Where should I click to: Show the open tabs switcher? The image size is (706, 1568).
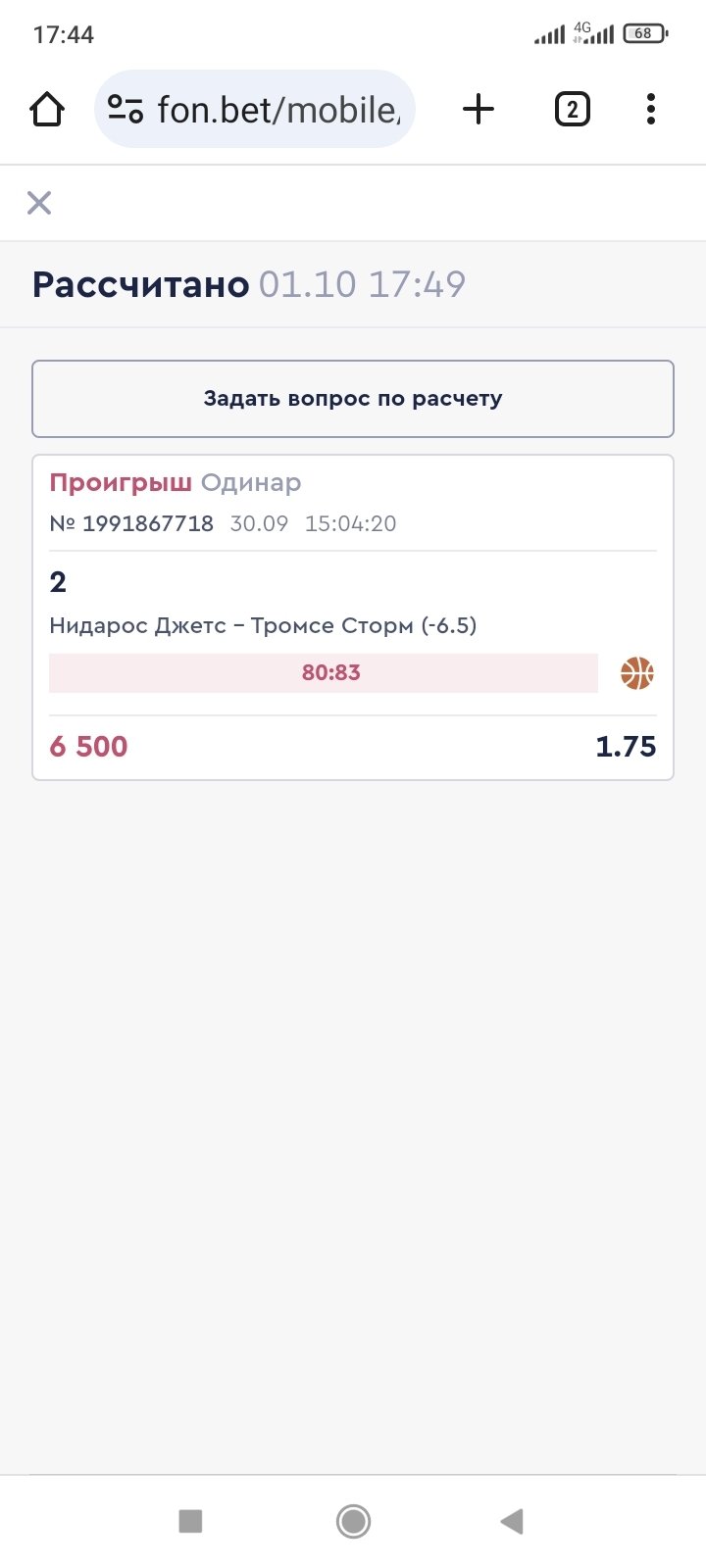tap(573, 109)
